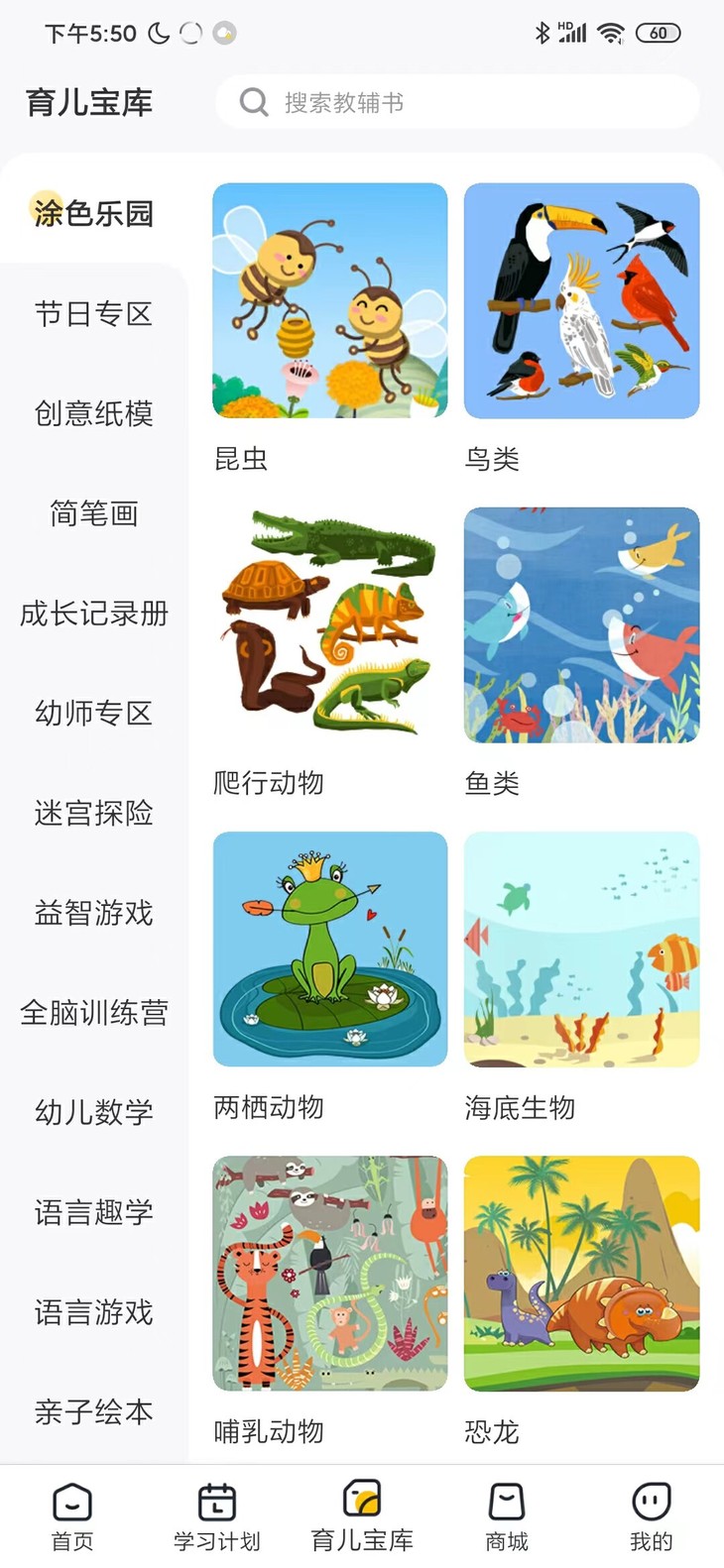
Task: Switch to 幼儿数学 in the sidebar
Action: tap(93, 1112)
